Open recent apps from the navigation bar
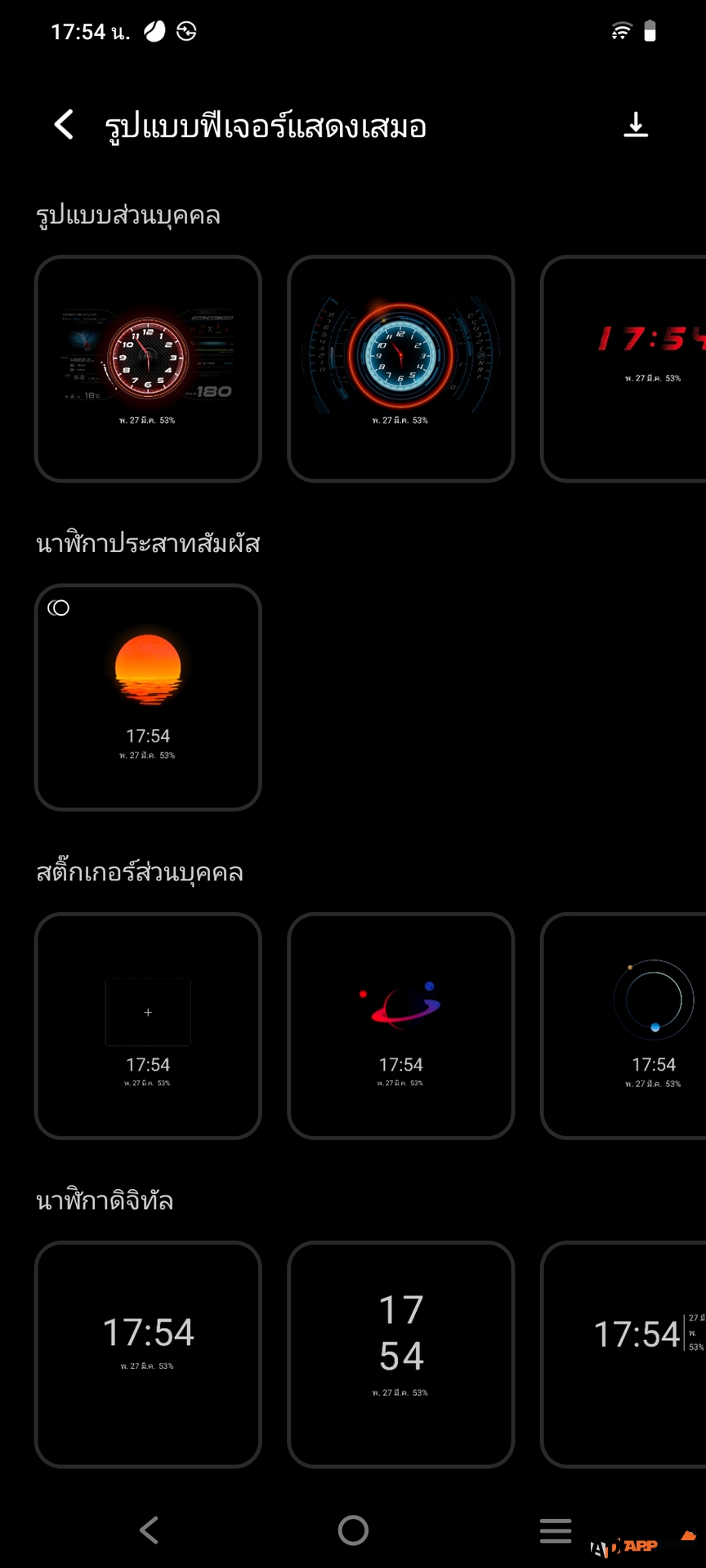This screenshot has height=1568, width=706. (556, 1530)
